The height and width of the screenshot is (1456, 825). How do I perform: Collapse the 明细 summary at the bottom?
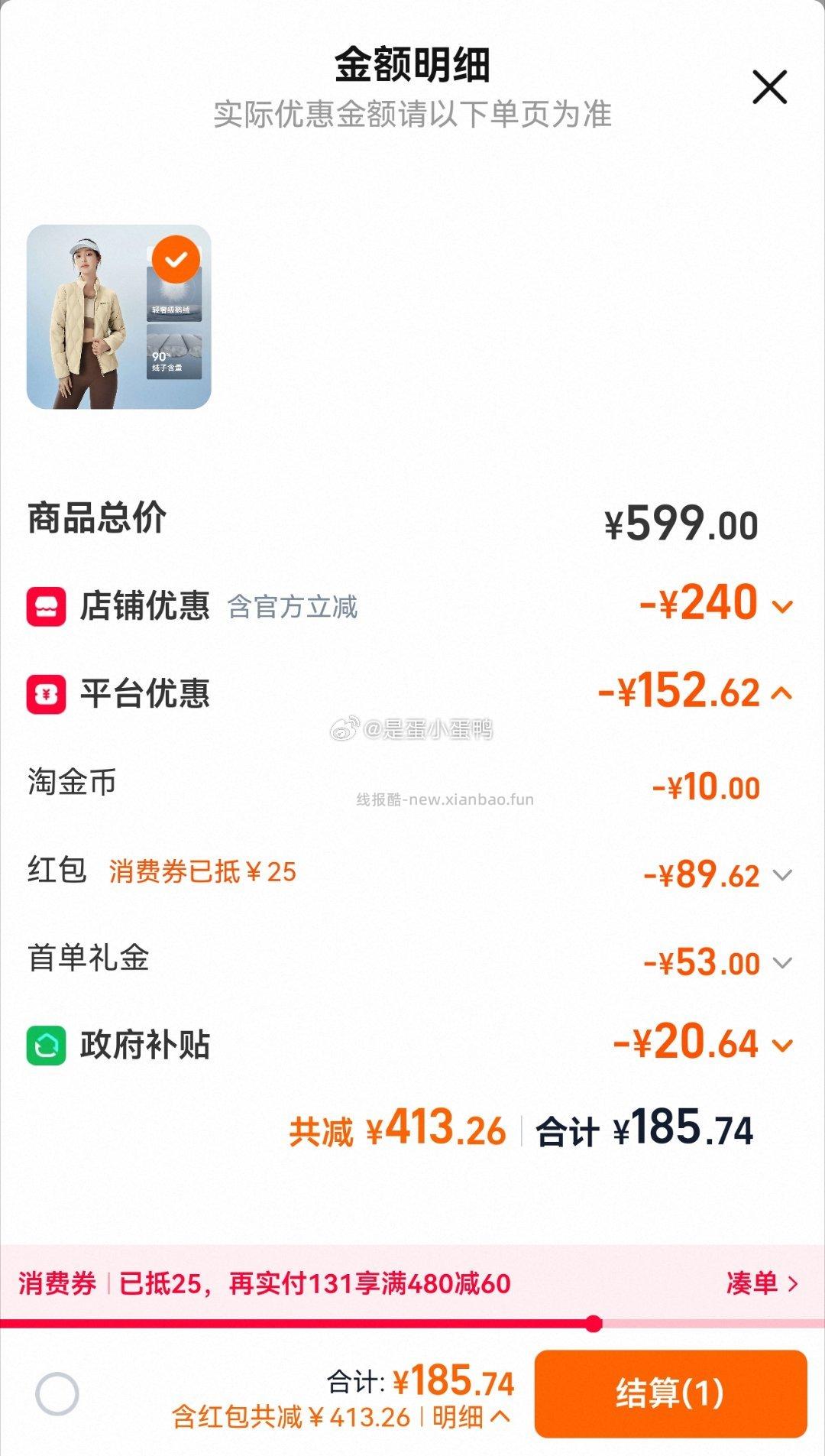point(471,1417)
